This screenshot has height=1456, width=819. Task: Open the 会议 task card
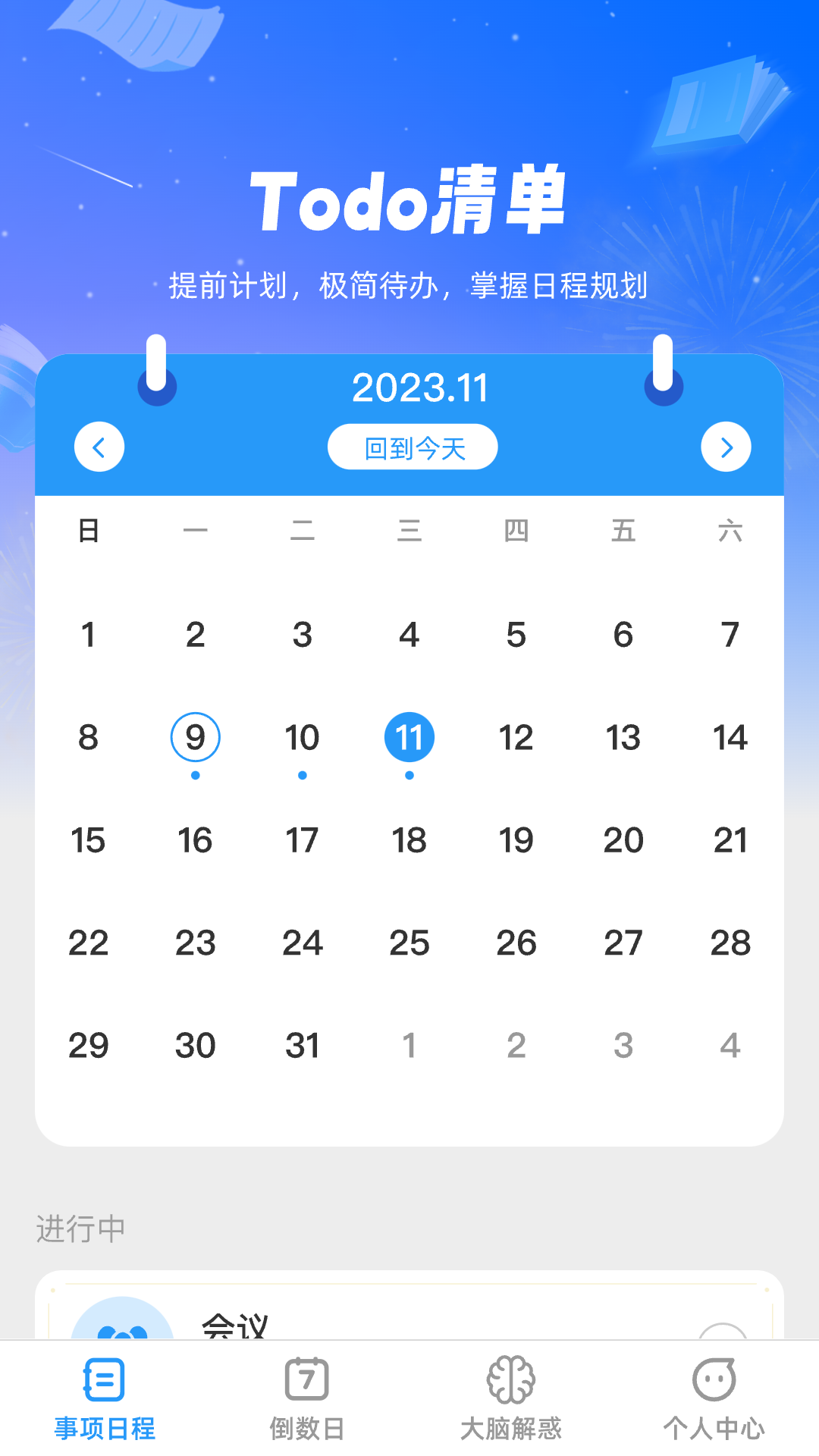[x=409, y=1306]
